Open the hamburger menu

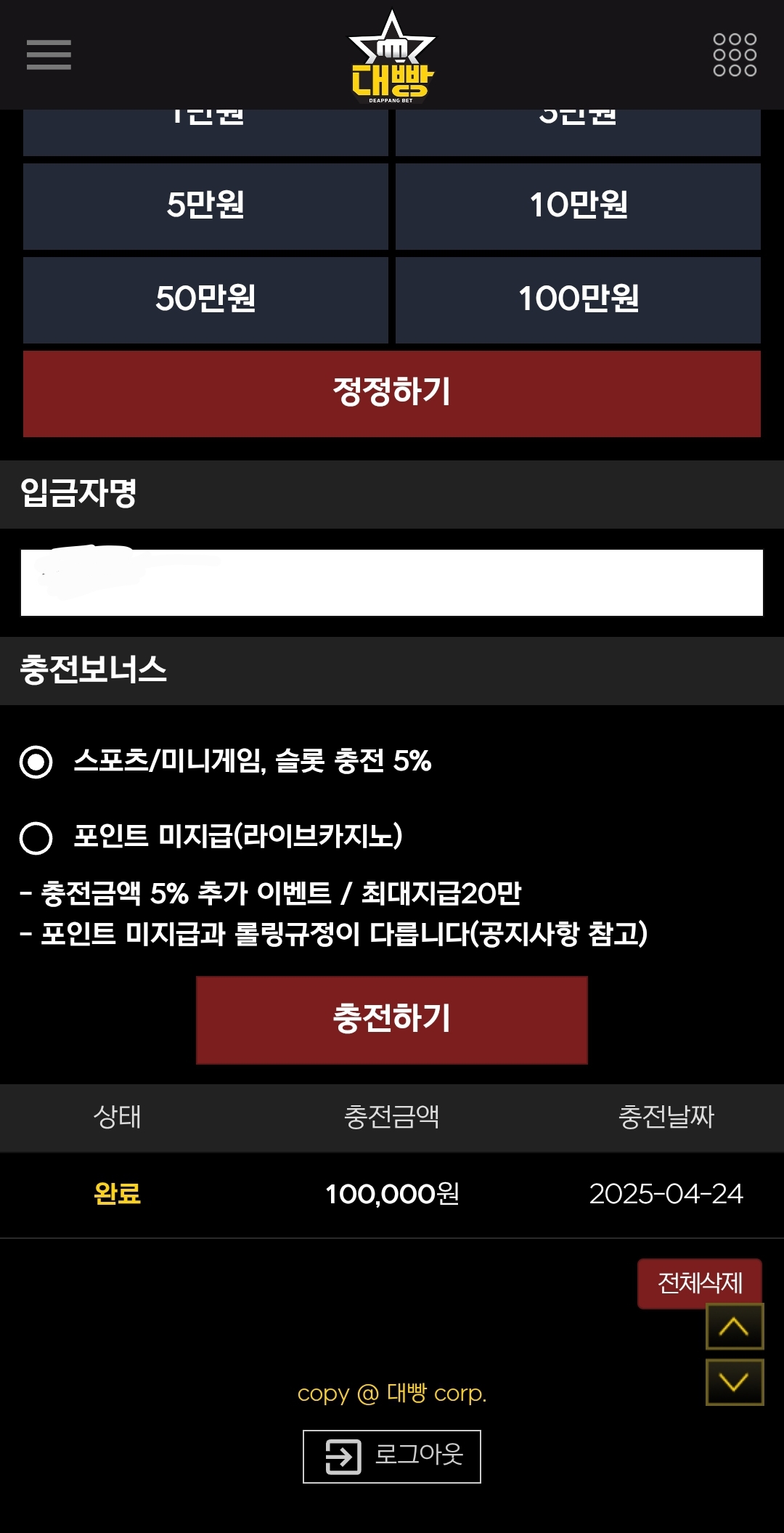pos(49,54)
